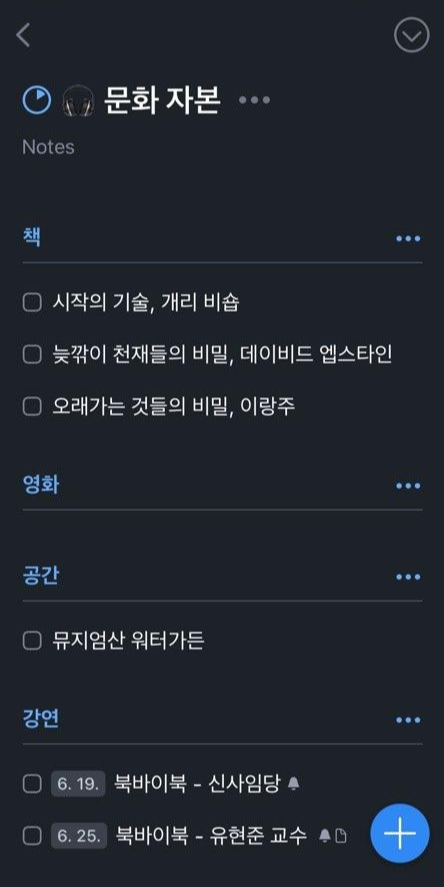Complete the 북바이북 - 유현준 교수 task

coord(32,836)
